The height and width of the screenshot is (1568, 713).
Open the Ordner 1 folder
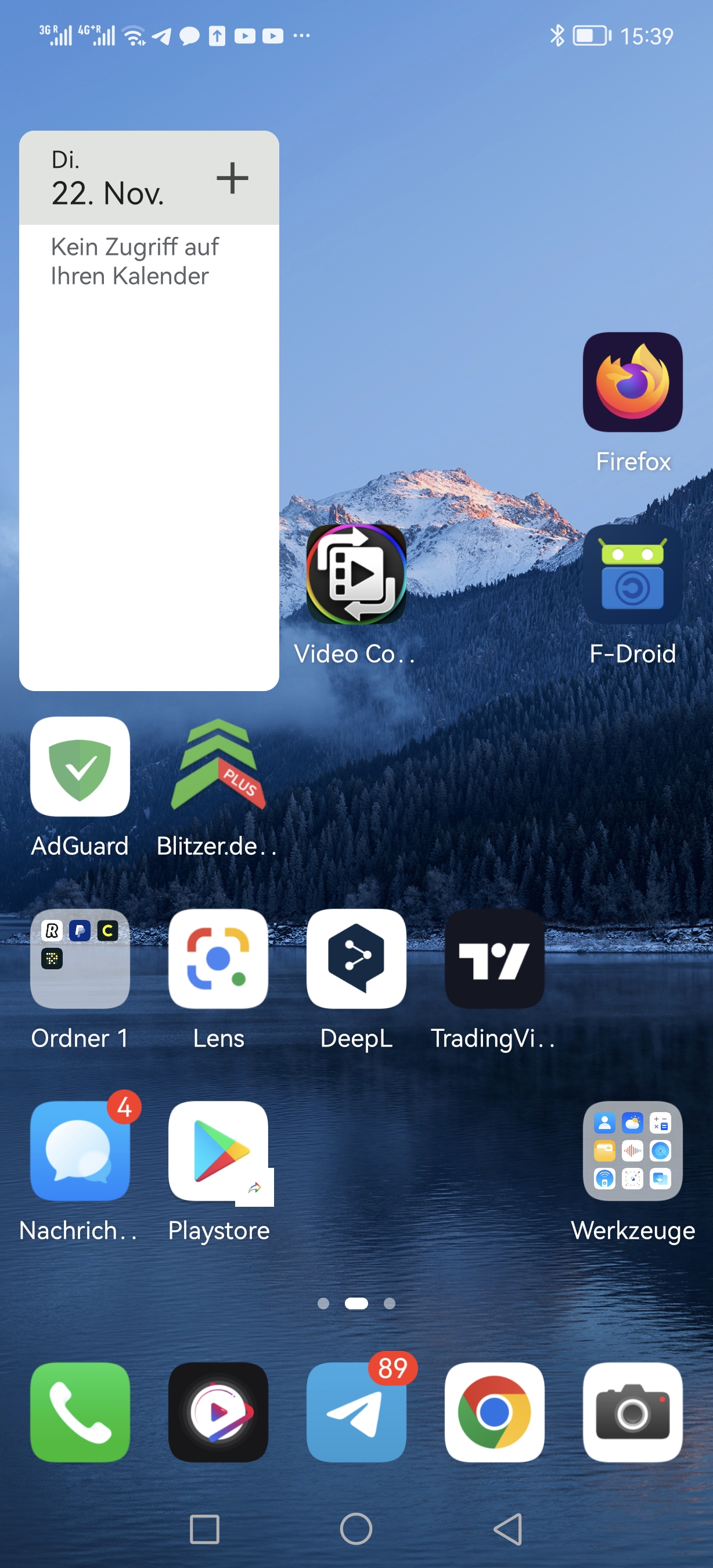click(80, 959)
